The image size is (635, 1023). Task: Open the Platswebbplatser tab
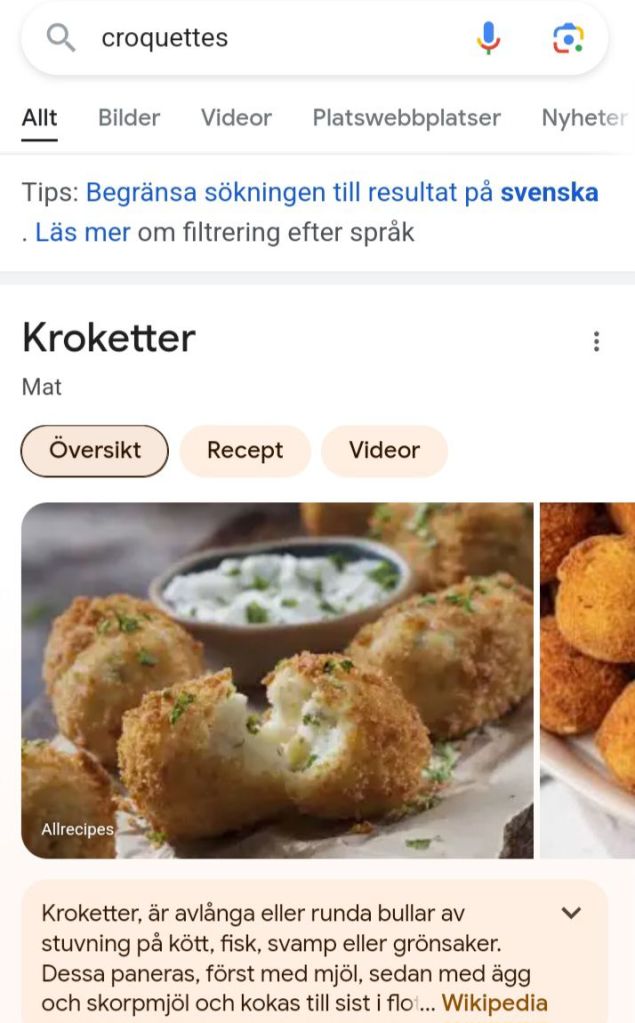(x=406, y=118)
